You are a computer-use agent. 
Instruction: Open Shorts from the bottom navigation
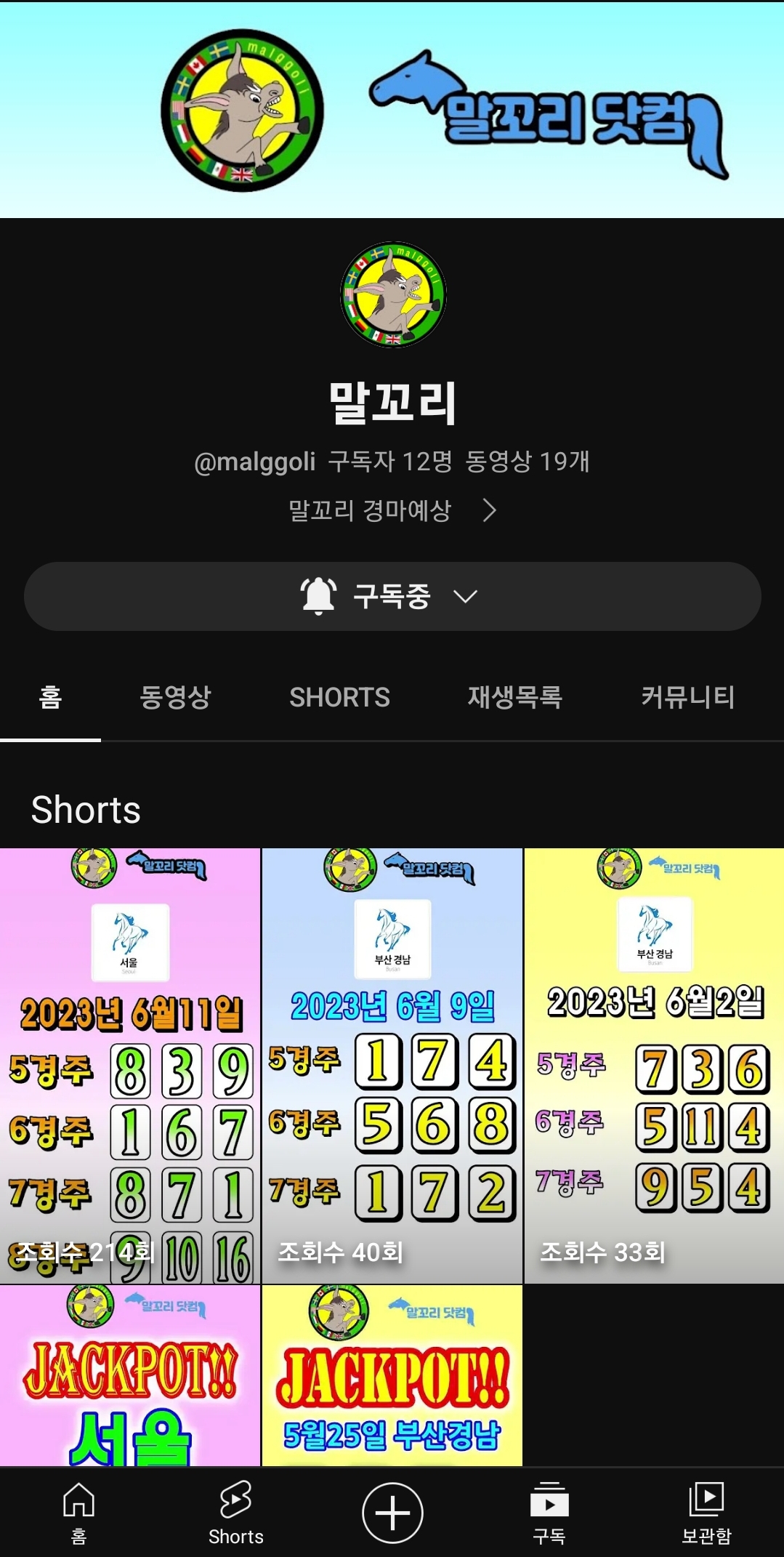pyautogui.click(x=235, y=1513)
